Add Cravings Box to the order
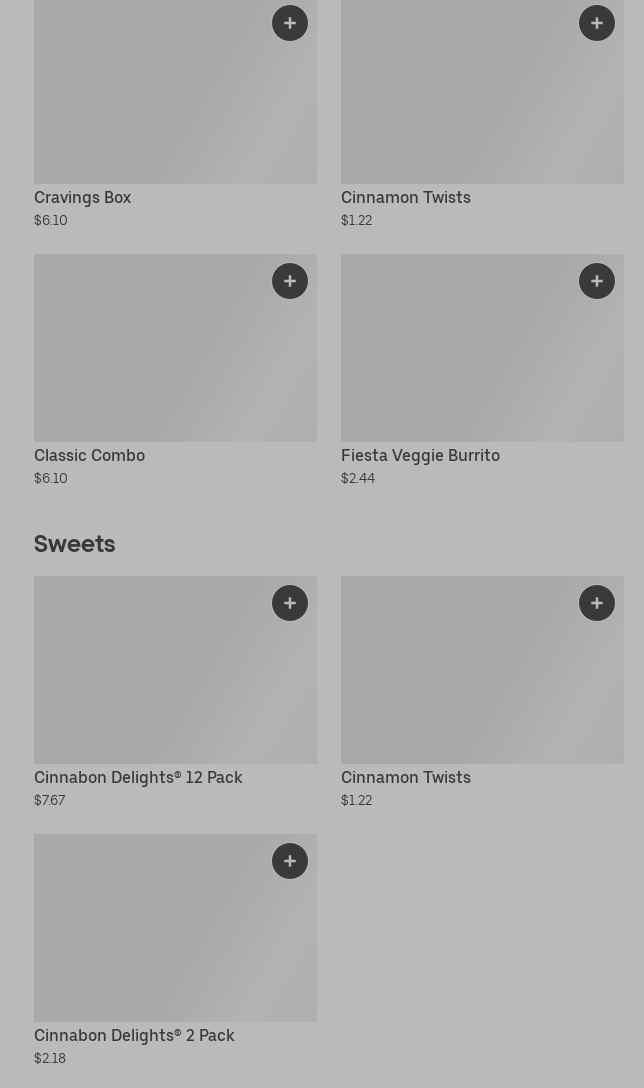This screenshot has width=644, height=1088. pyautogui.click(x=290, y=23)
